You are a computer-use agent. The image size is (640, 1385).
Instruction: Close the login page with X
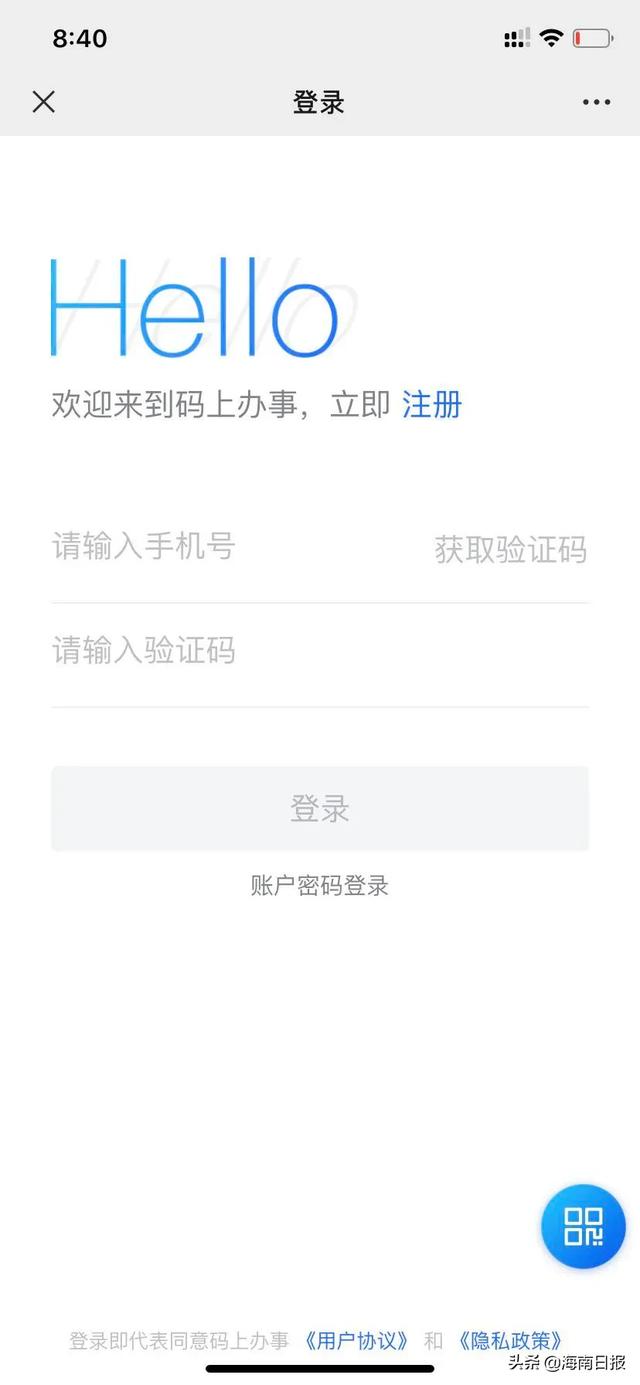44,102
